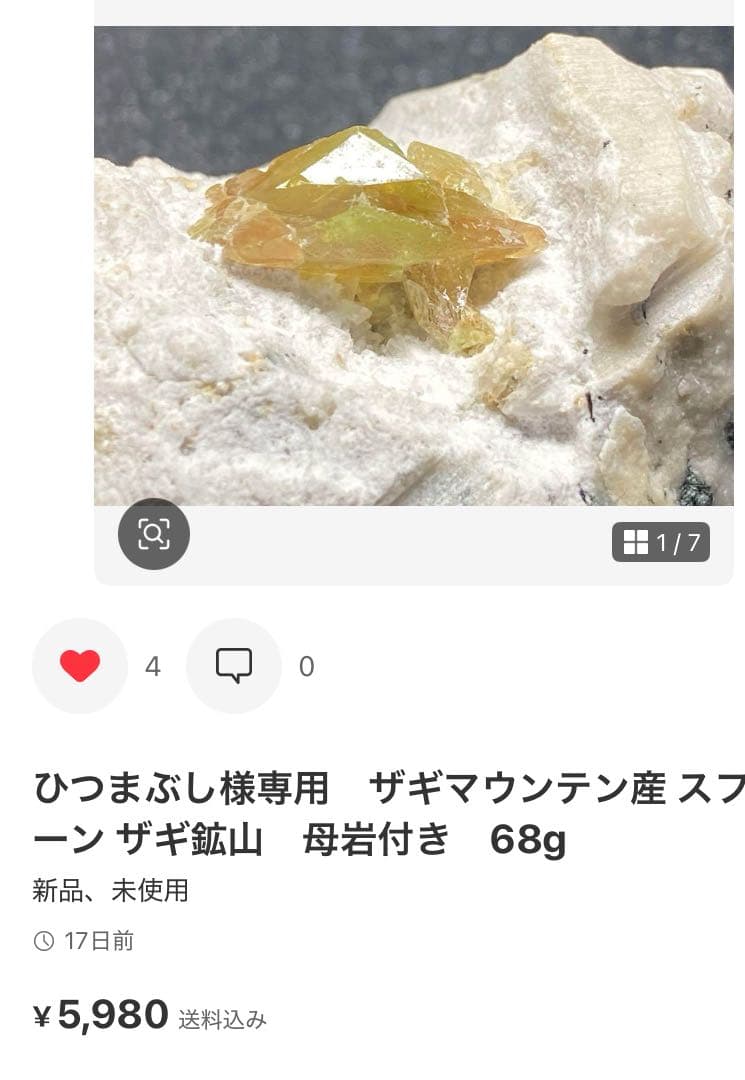Tap the like count number 4
Viewport: 745px width, 1080px height.
pos(152,665)
